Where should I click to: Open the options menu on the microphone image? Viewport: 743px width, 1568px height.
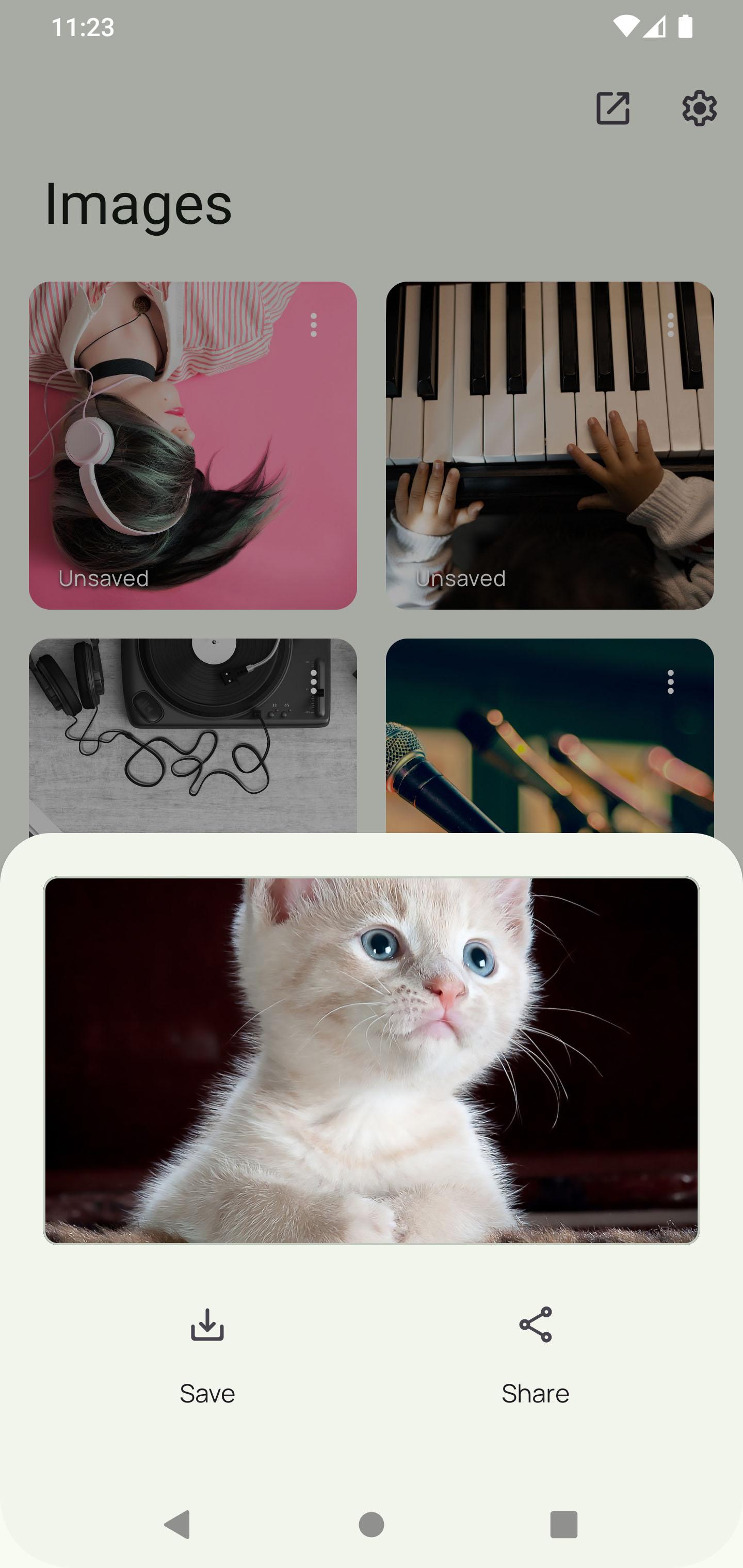tap(671, 682)
